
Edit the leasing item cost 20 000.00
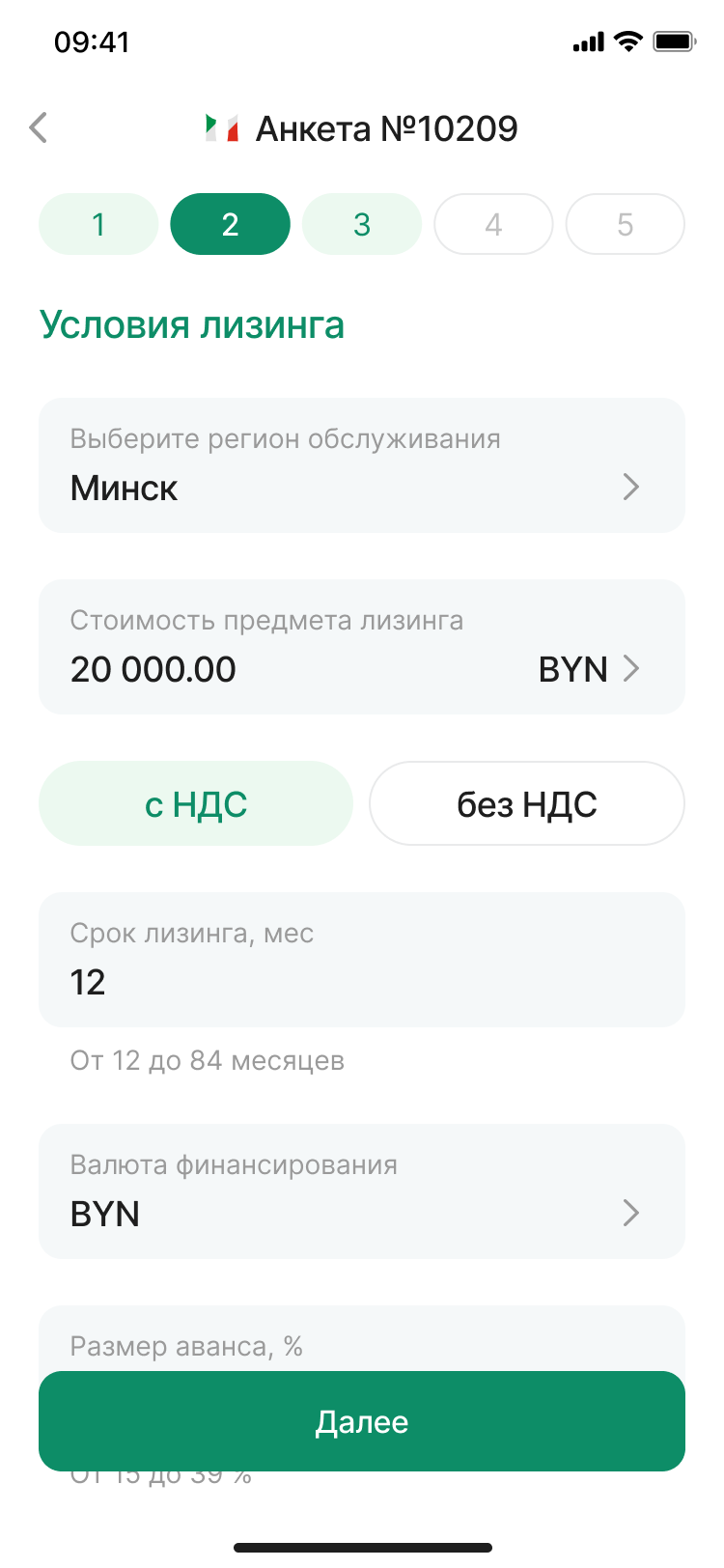[x=241, y=668]
